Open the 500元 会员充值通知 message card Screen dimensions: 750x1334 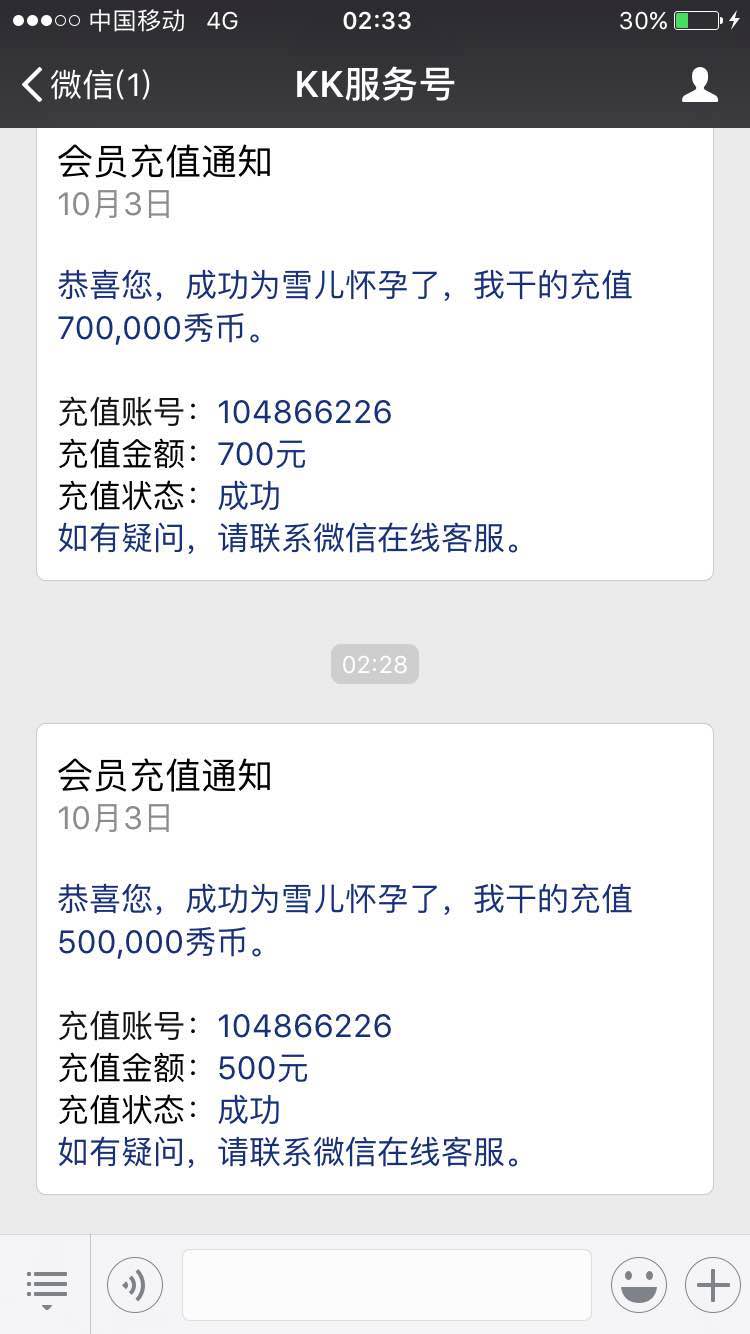pyautogui.click(x=375, y=958)
